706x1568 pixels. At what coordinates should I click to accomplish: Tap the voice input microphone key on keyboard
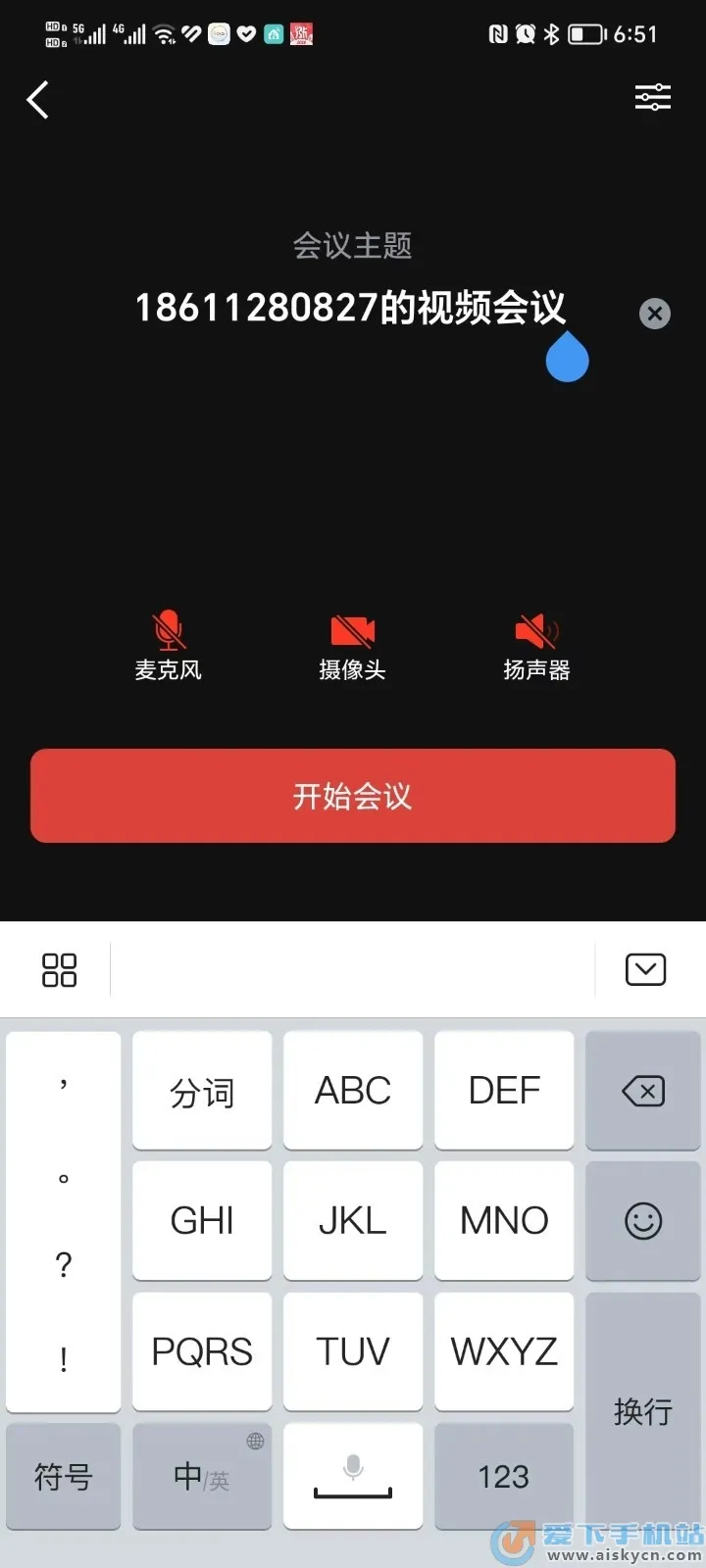(x=353, y=1476)
